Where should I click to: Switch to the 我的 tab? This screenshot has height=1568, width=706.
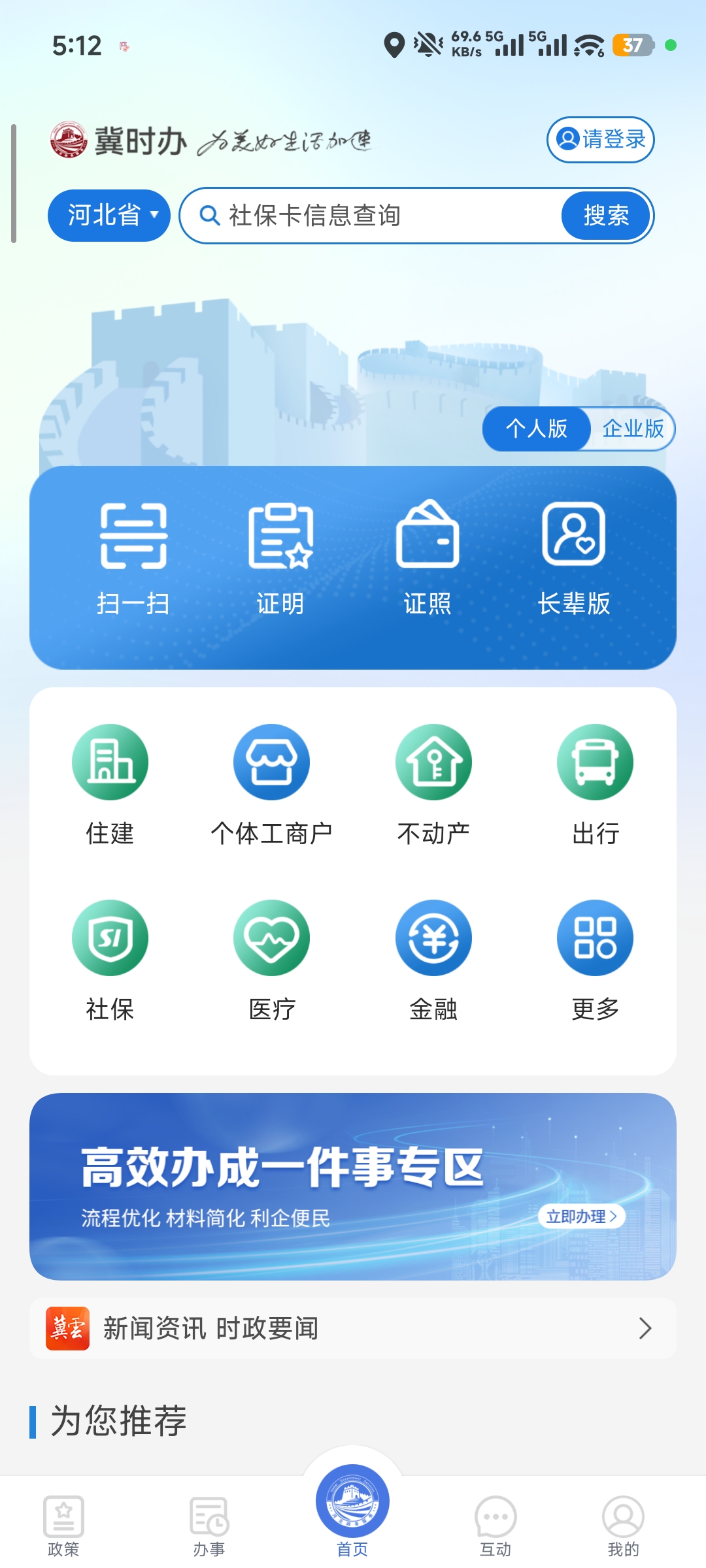point(623,1526)
